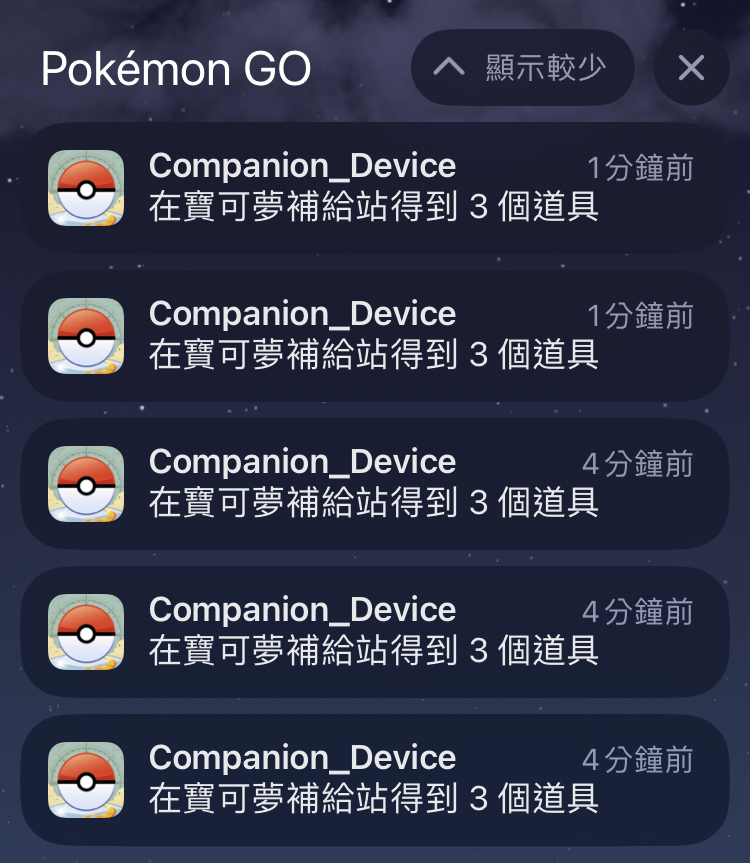The image size is (750, 863).
Task: Clear all Pokémon GO notifications with X
Action: coord(691,68)
